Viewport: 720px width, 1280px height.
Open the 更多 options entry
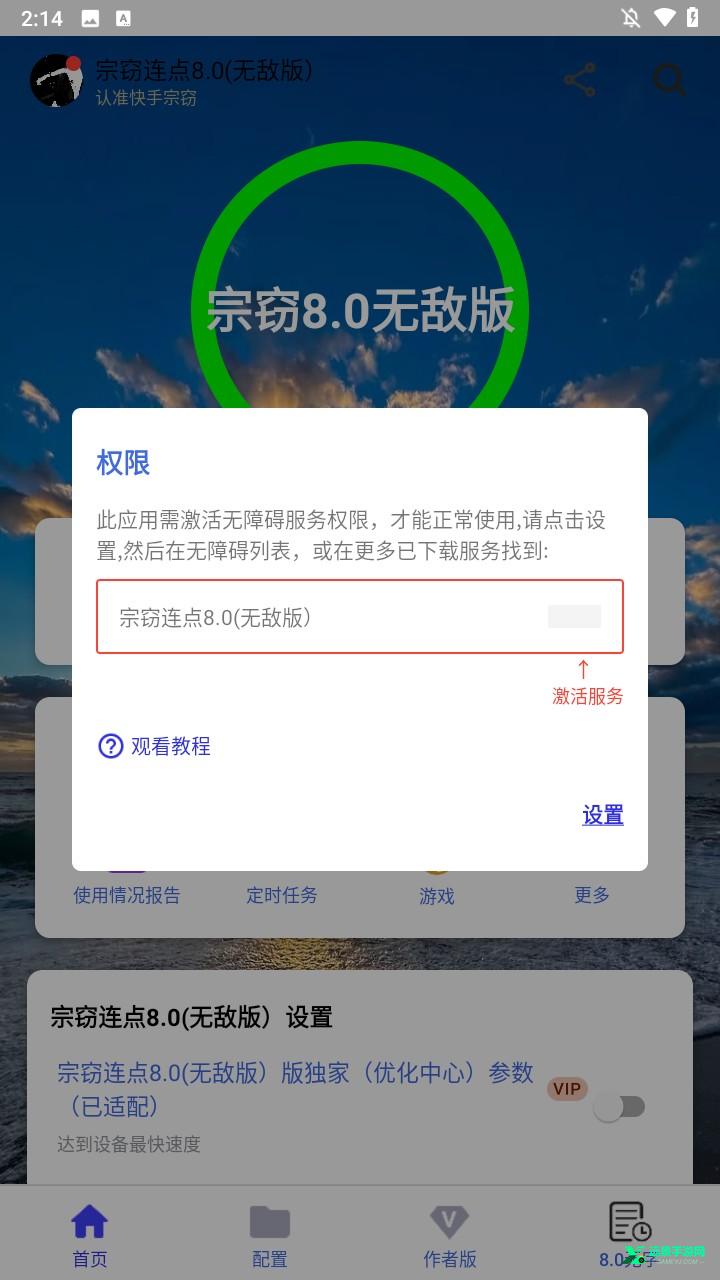pyautogui.click(x=592, y=896)
